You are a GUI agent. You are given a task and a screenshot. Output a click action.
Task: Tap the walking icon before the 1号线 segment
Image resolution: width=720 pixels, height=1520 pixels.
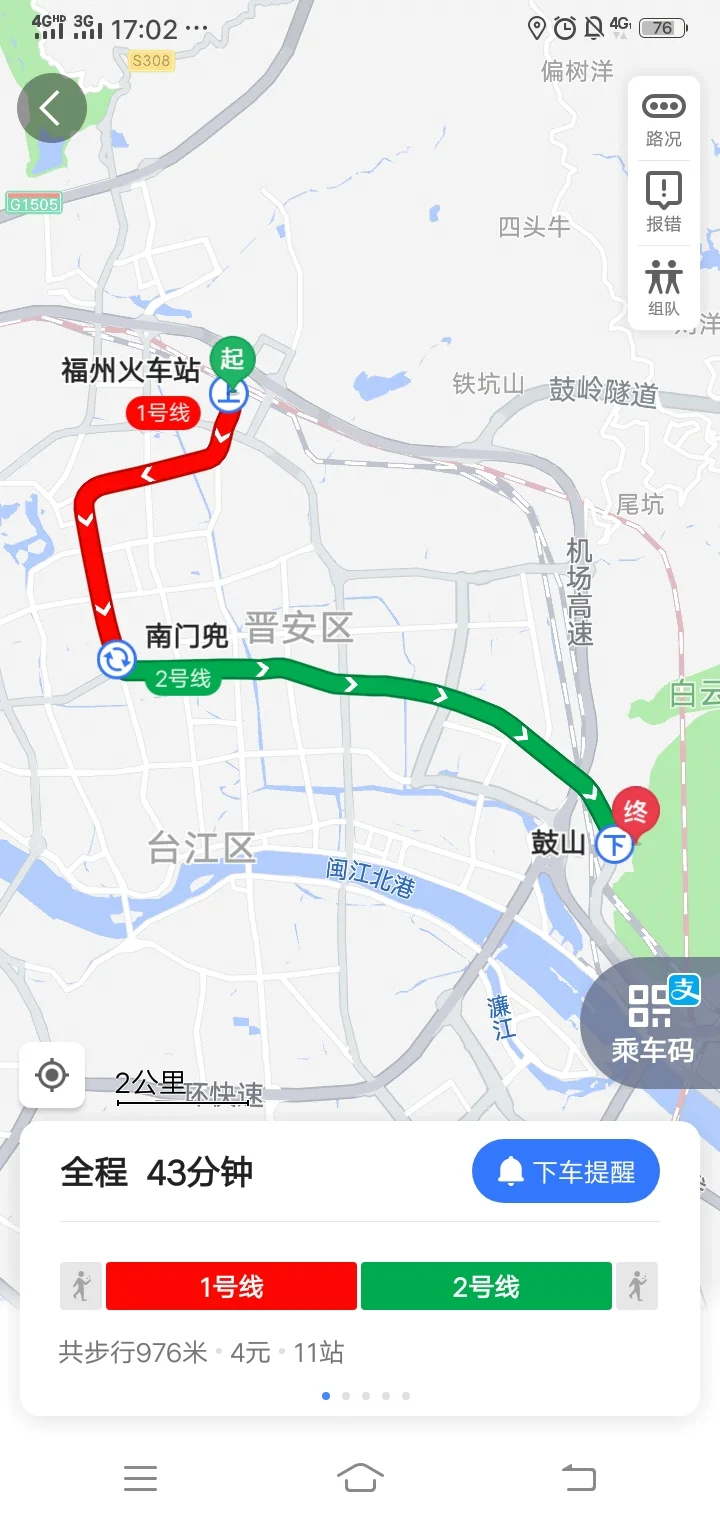[x=80, y=1287]
